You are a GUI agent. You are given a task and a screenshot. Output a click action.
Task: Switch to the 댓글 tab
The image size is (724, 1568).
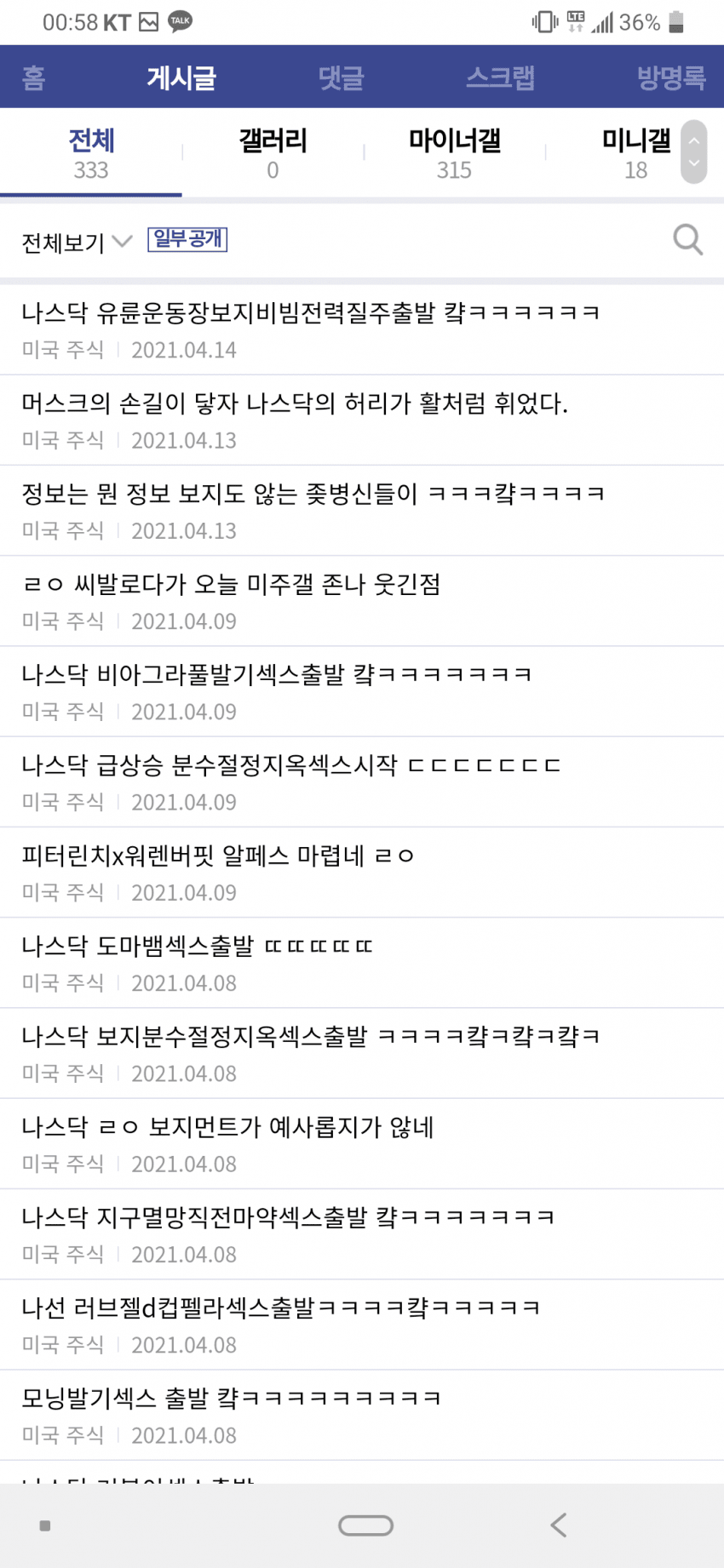pyautogui.click(x=341, y=77)
